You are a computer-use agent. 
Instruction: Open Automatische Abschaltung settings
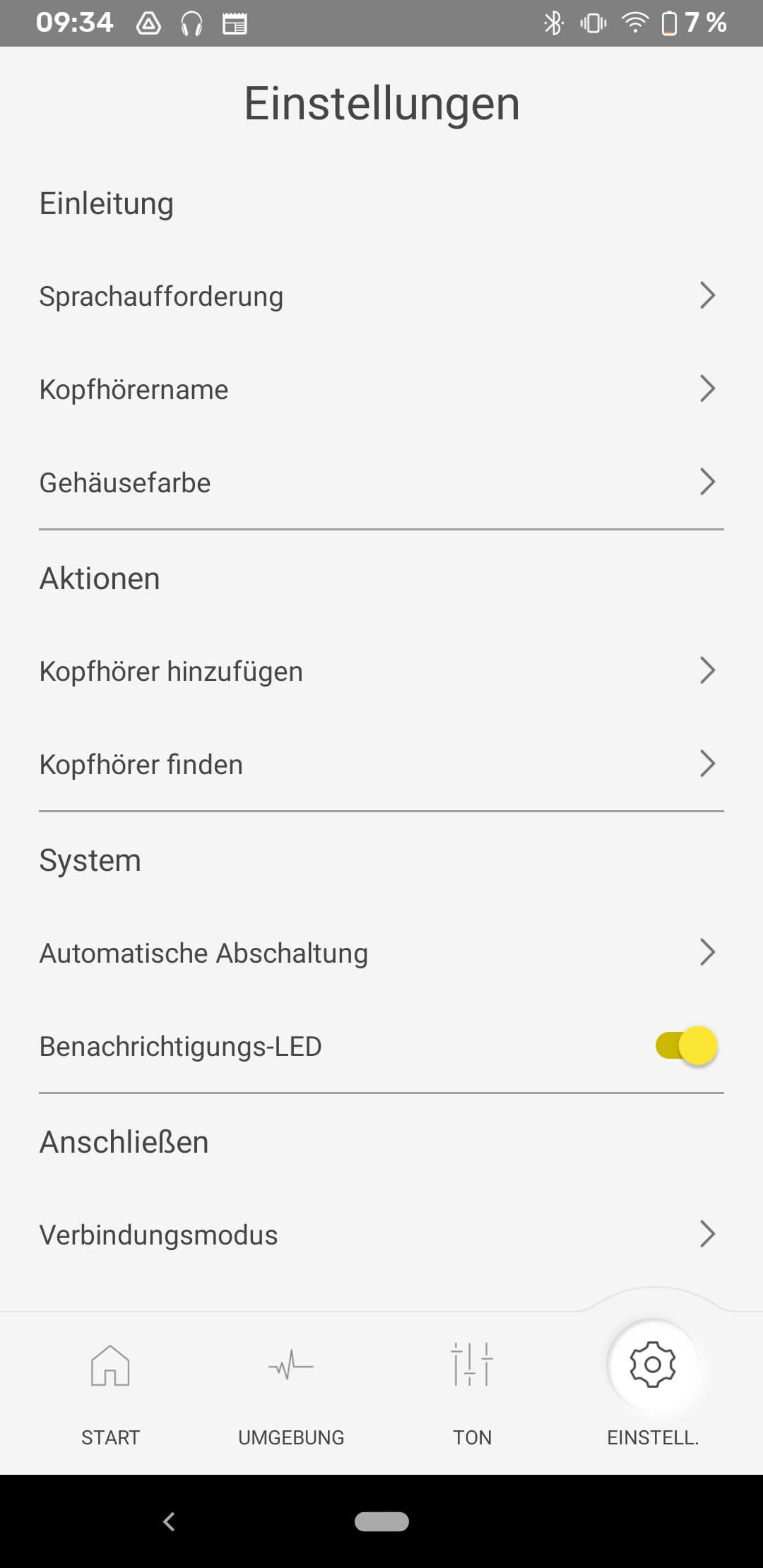pos(381,953)
